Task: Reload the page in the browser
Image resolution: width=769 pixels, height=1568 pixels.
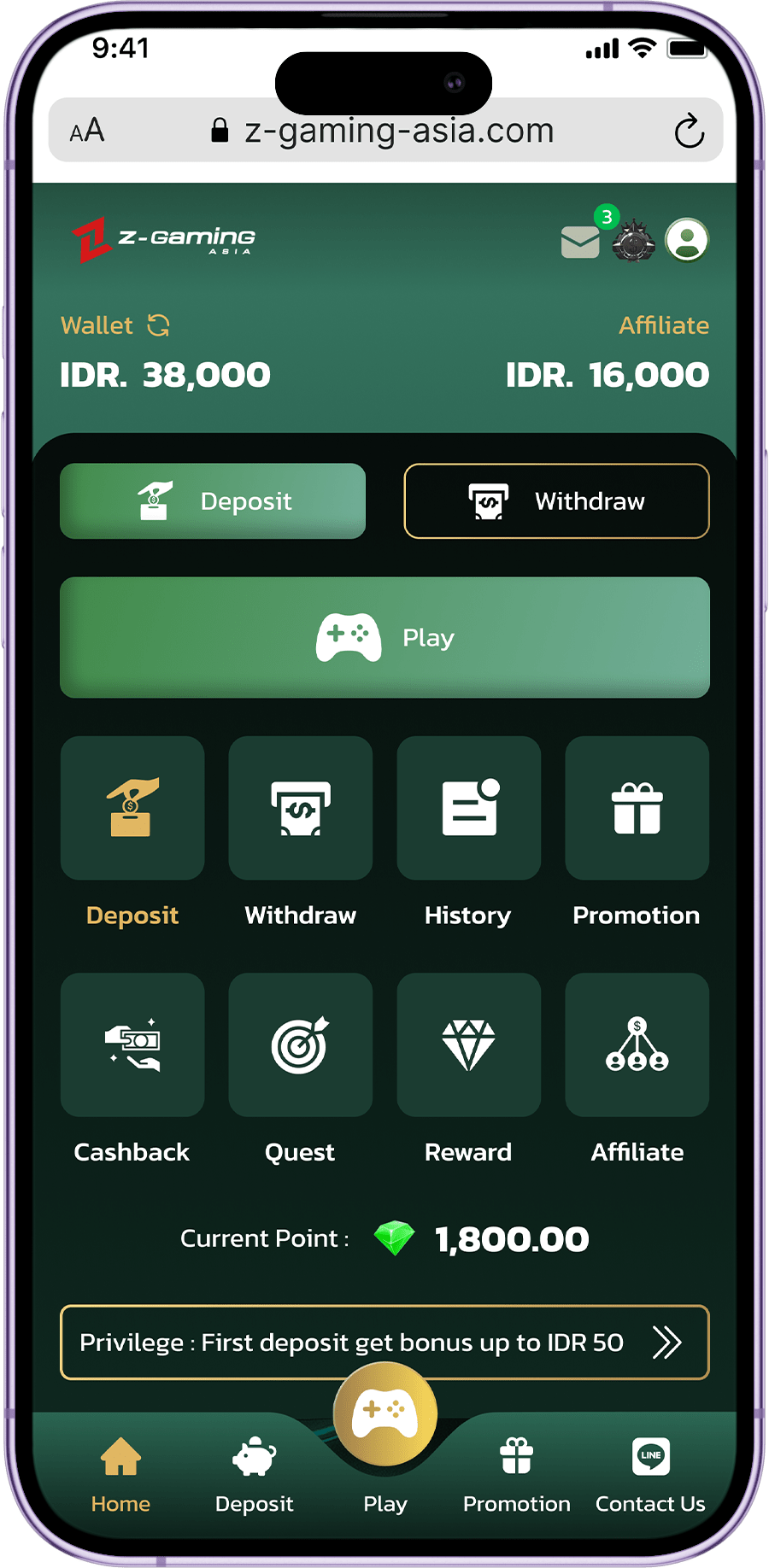Action: [689, 132]
